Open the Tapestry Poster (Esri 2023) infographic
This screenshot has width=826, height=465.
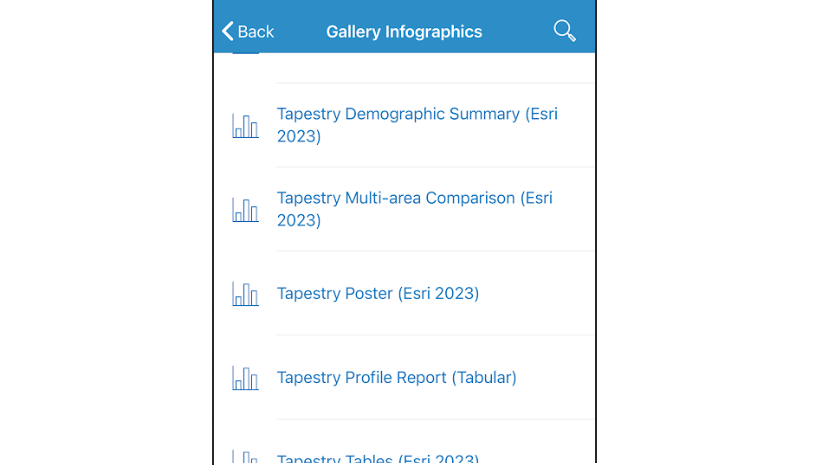[x=377, y=294]
